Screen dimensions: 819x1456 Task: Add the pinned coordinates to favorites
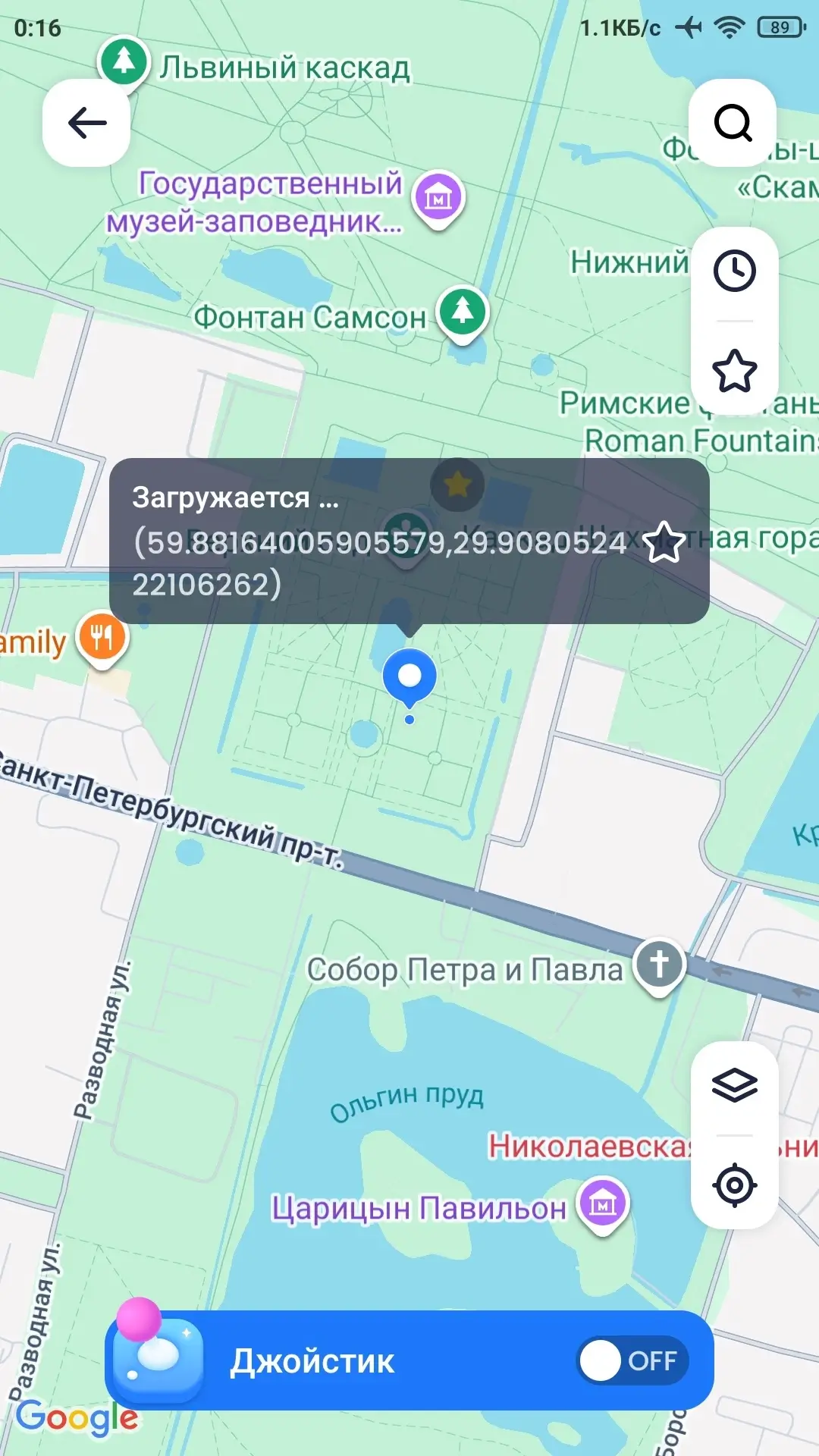click(664, 541)
